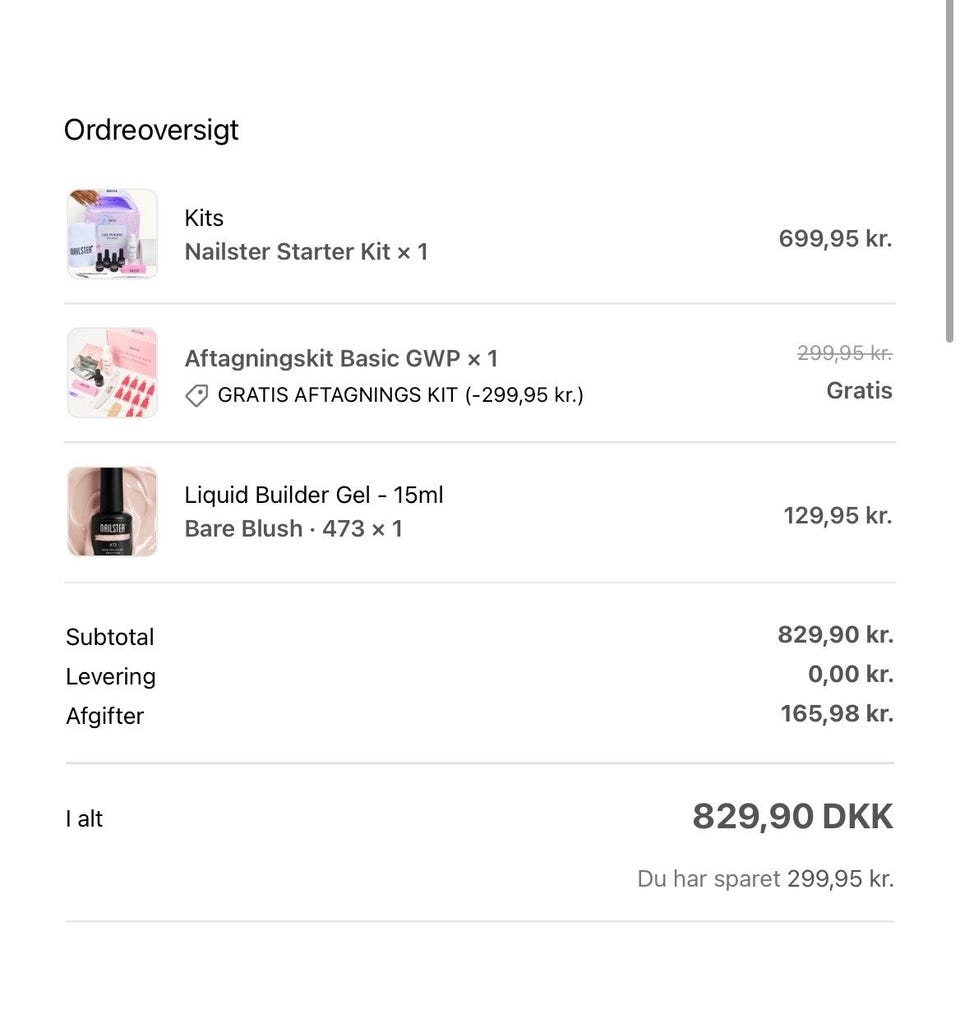This screenshot has width=960, height=1014.
Task: Click the Levering shipping row
Action: coord(110,676)
